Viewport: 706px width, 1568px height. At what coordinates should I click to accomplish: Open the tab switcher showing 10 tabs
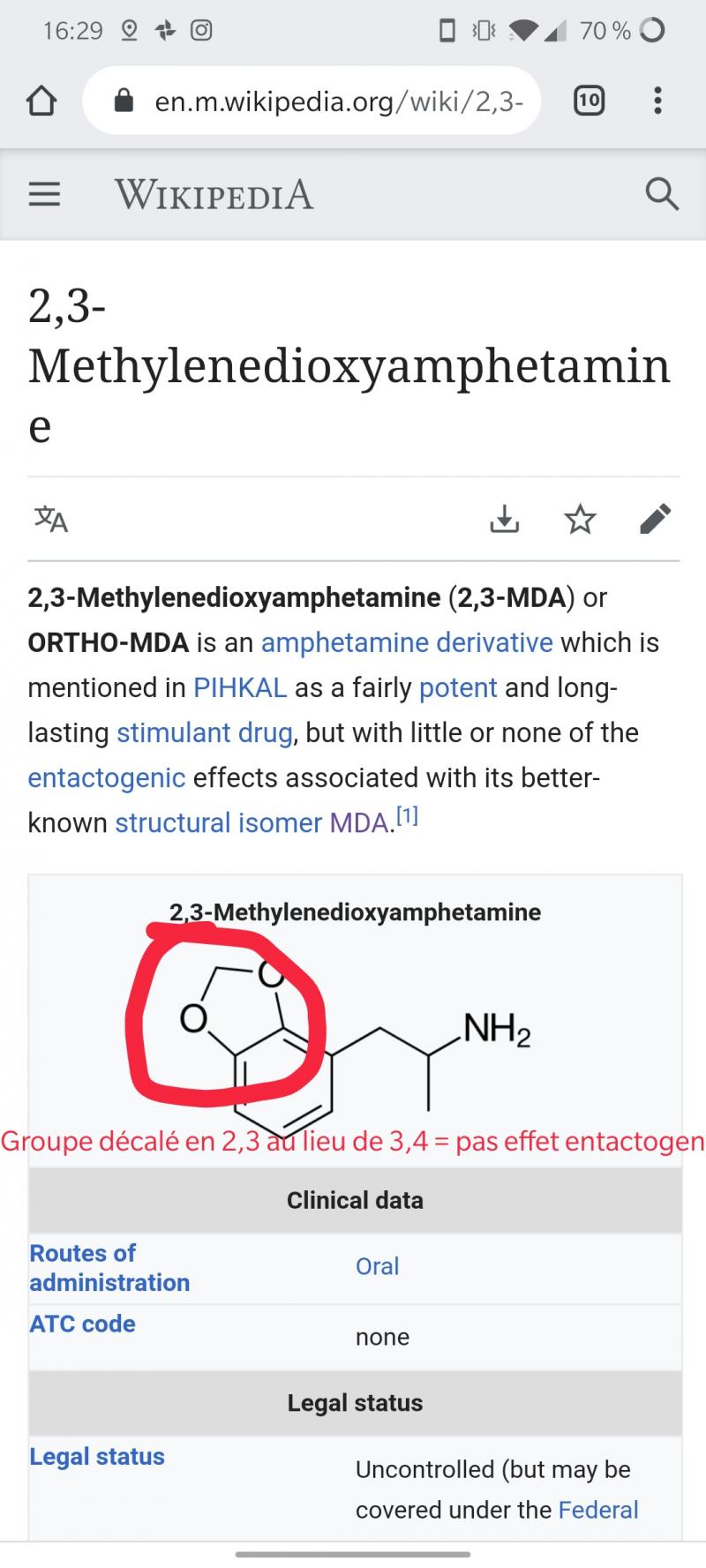(x=589, y=101)
